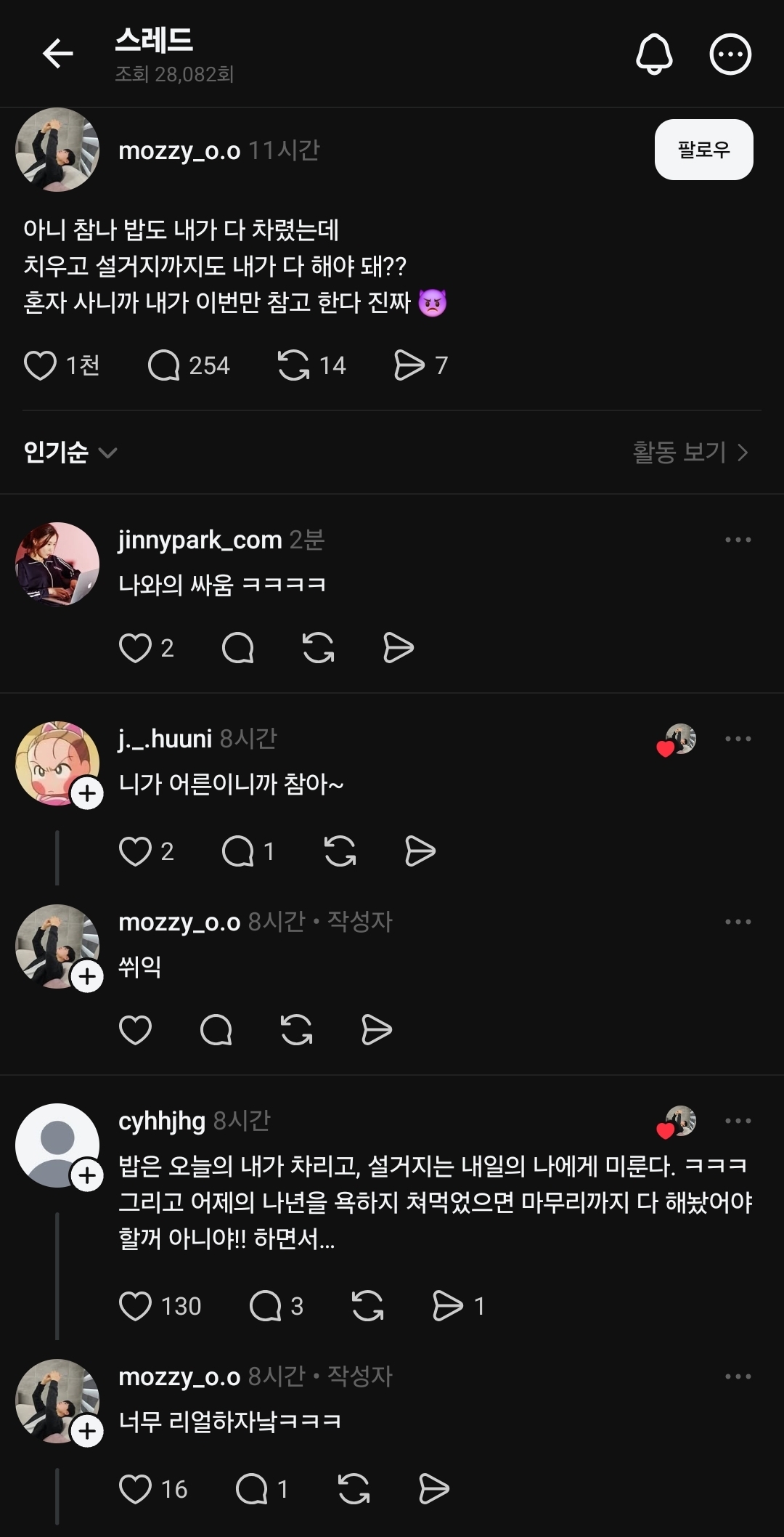This screenshot has height=1537, width=784.
Task: Open the notifications bell
Action: pyautogui.click(x=654, y=54)
